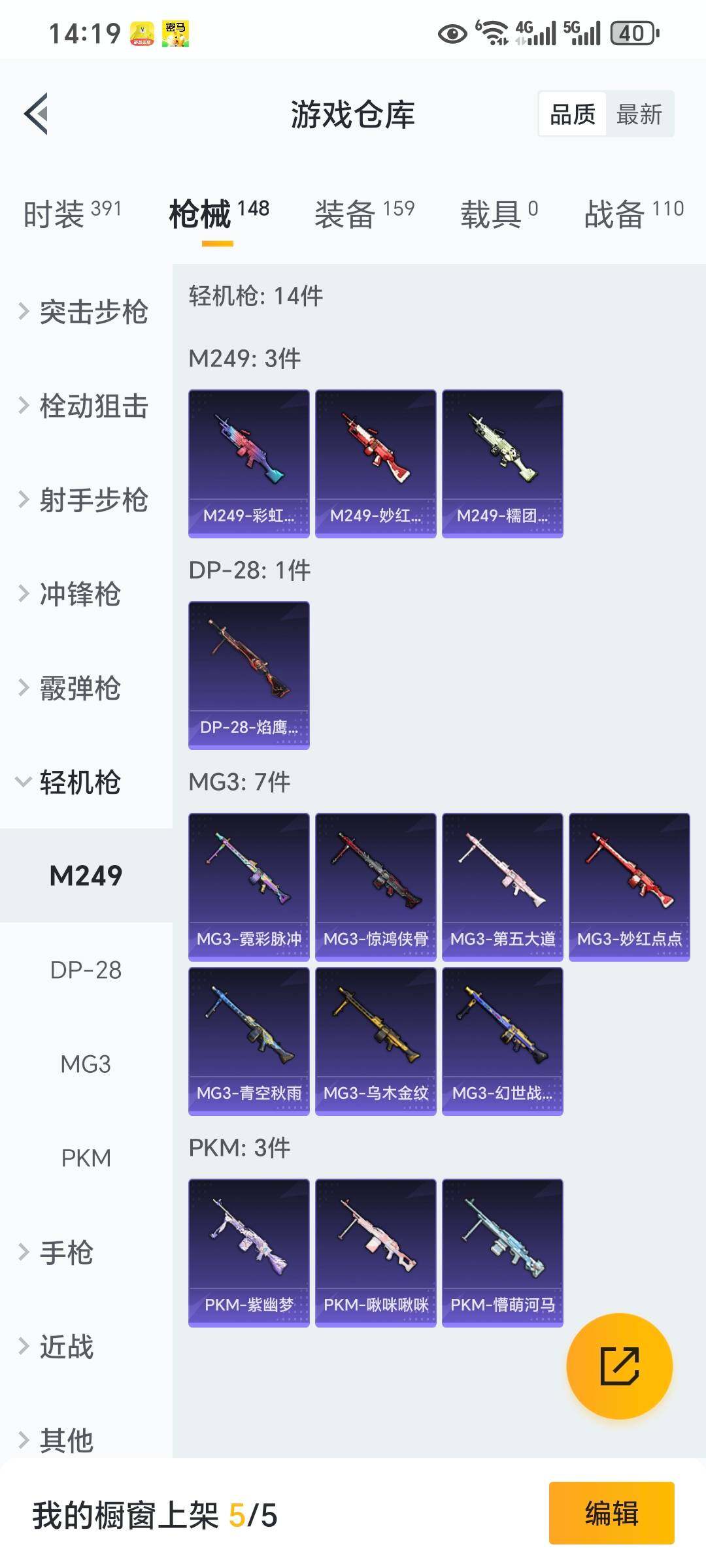Viewport: 706px width, 1568px height.
Task: Switch to the 战备 tab
Action: 633,214
